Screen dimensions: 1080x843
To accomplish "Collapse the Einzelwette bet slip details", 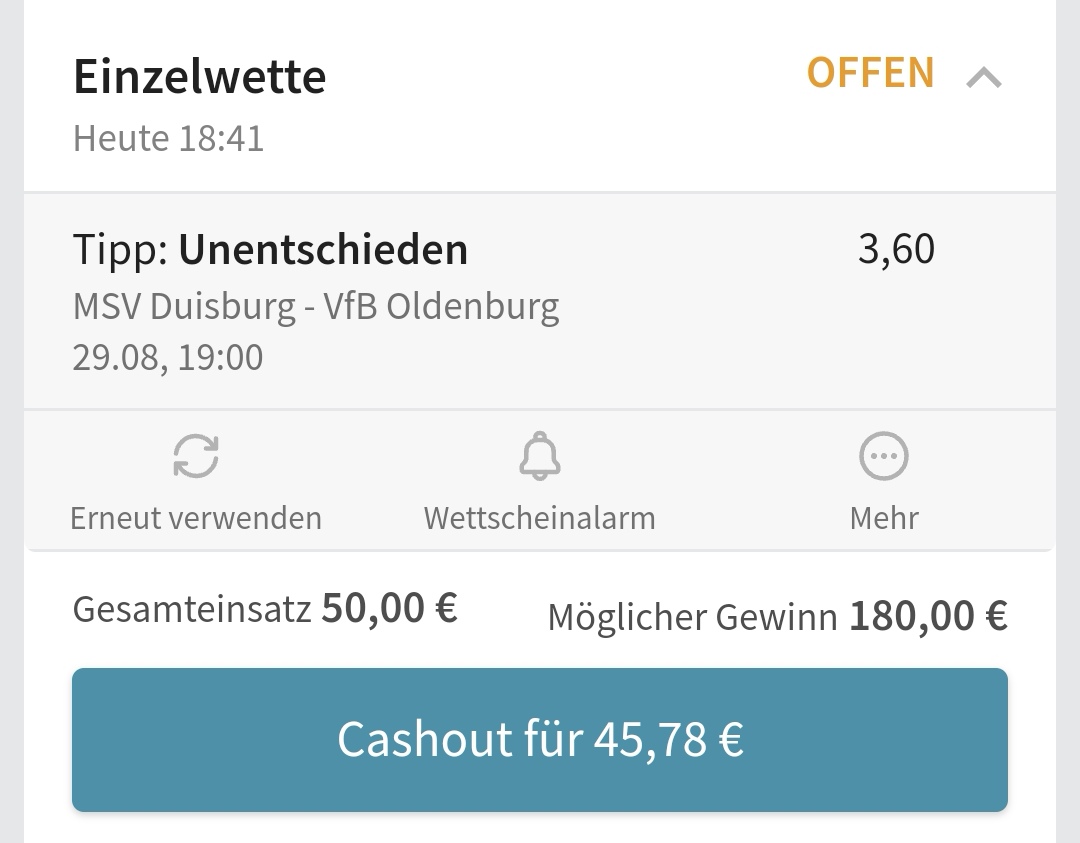I will 984,77.
